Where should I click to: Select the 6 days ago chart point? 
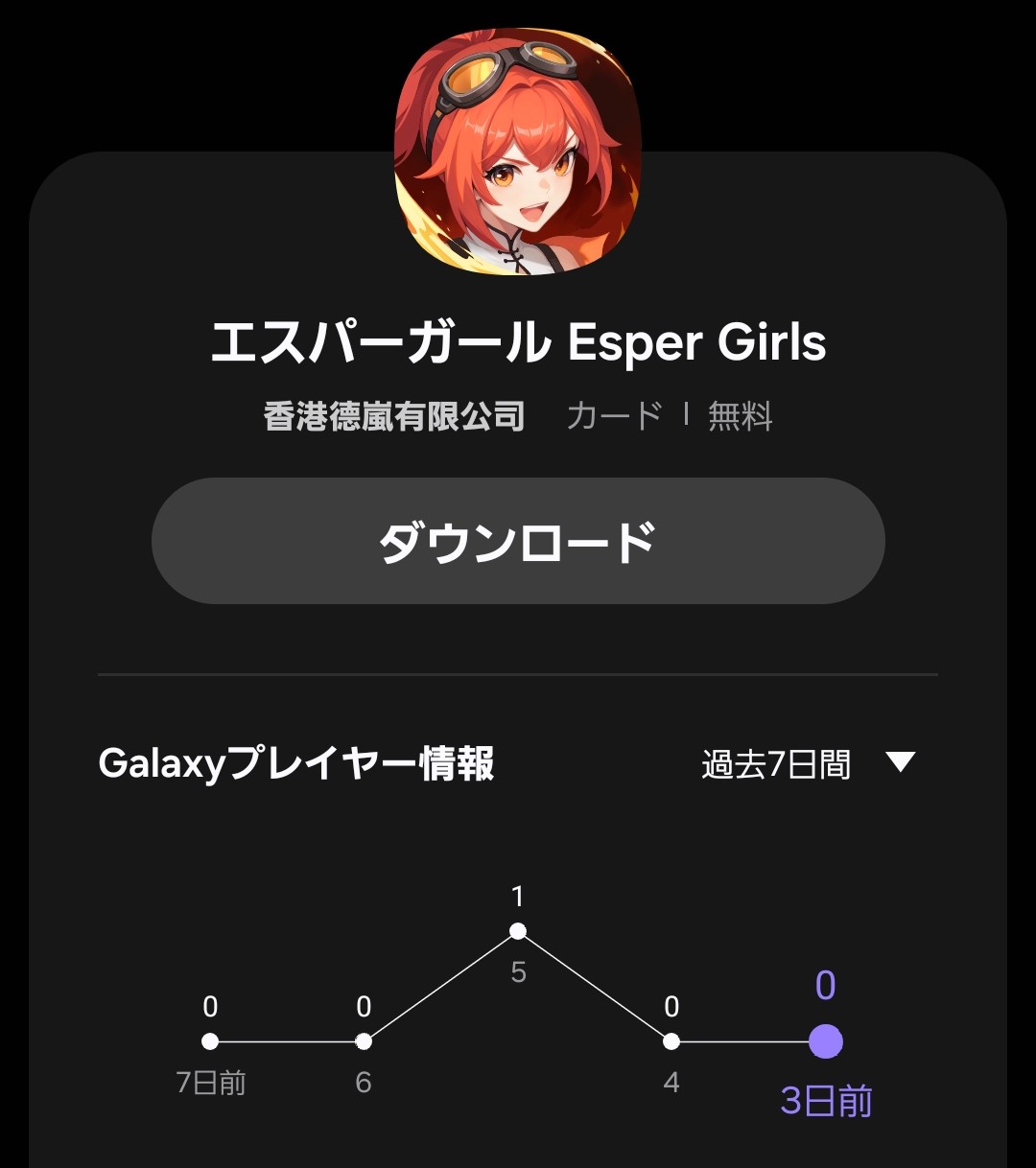click(364, 1041)
